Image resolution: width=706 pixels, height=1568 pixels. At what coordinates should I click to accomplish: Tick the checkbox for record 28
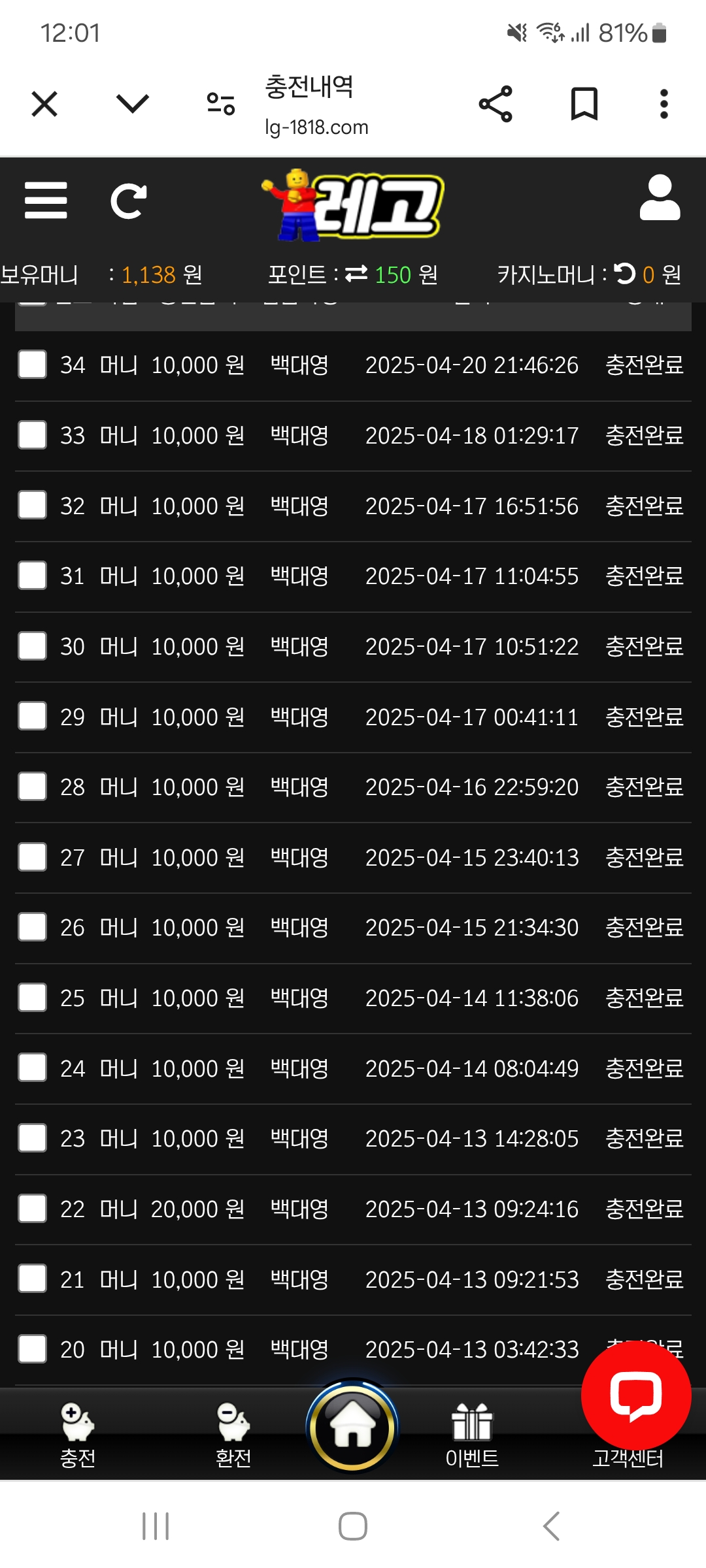[x=33, y=787]
